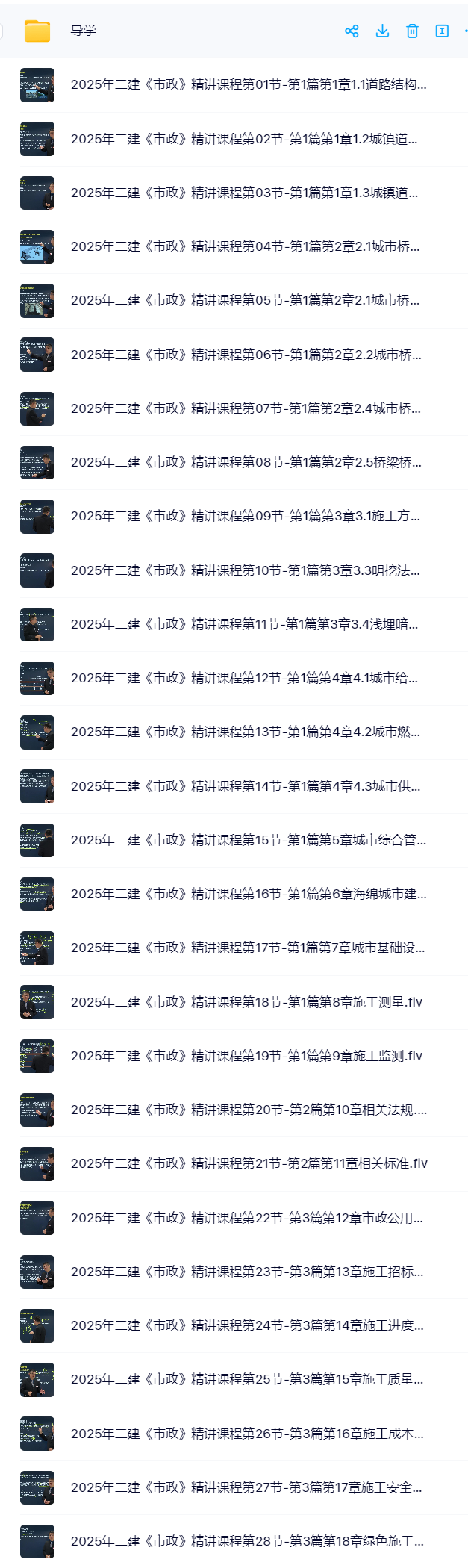Image resolution: width=468 pixels, height=1568 pixels.
Task: Open the 第19节 施工监测.flv file
Action: (246, 1057)
